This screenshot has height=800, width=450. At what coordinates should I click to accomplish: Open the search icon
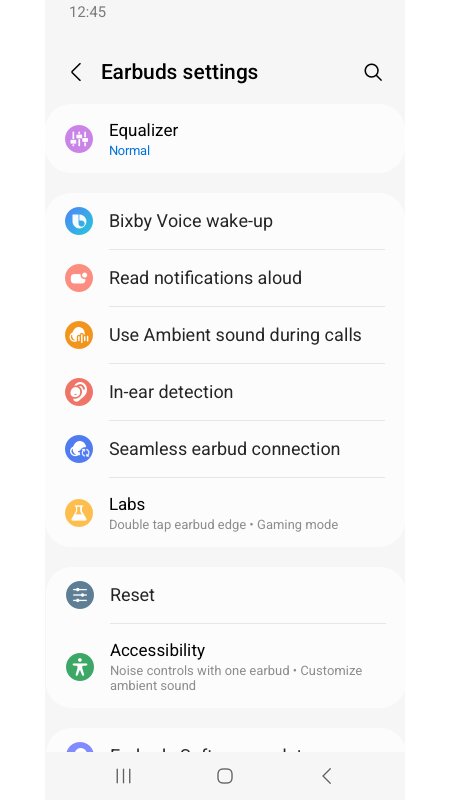(x=373, y=72)
